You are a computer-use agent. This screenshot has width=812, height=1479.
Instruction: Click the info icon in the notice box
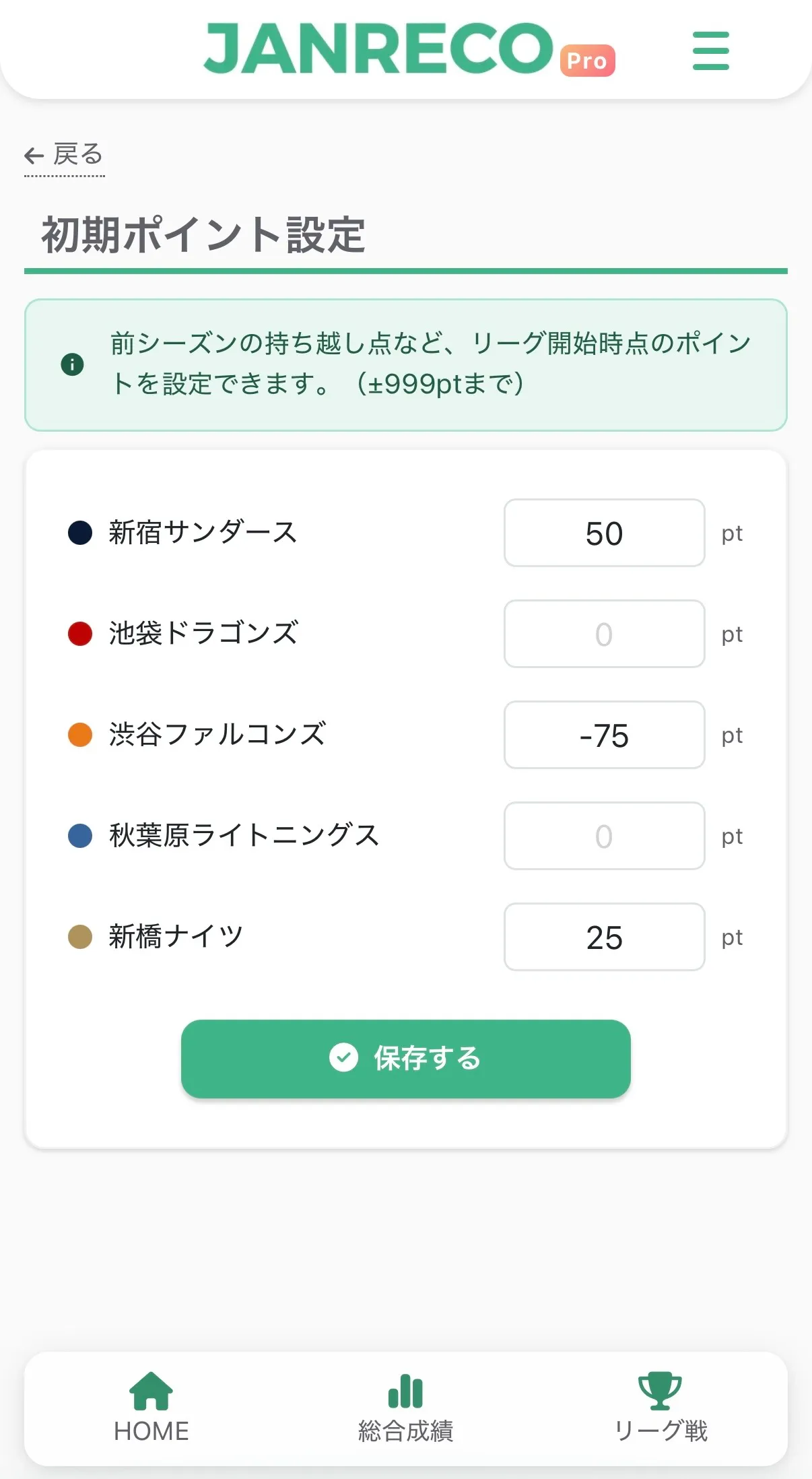[74, 364]
